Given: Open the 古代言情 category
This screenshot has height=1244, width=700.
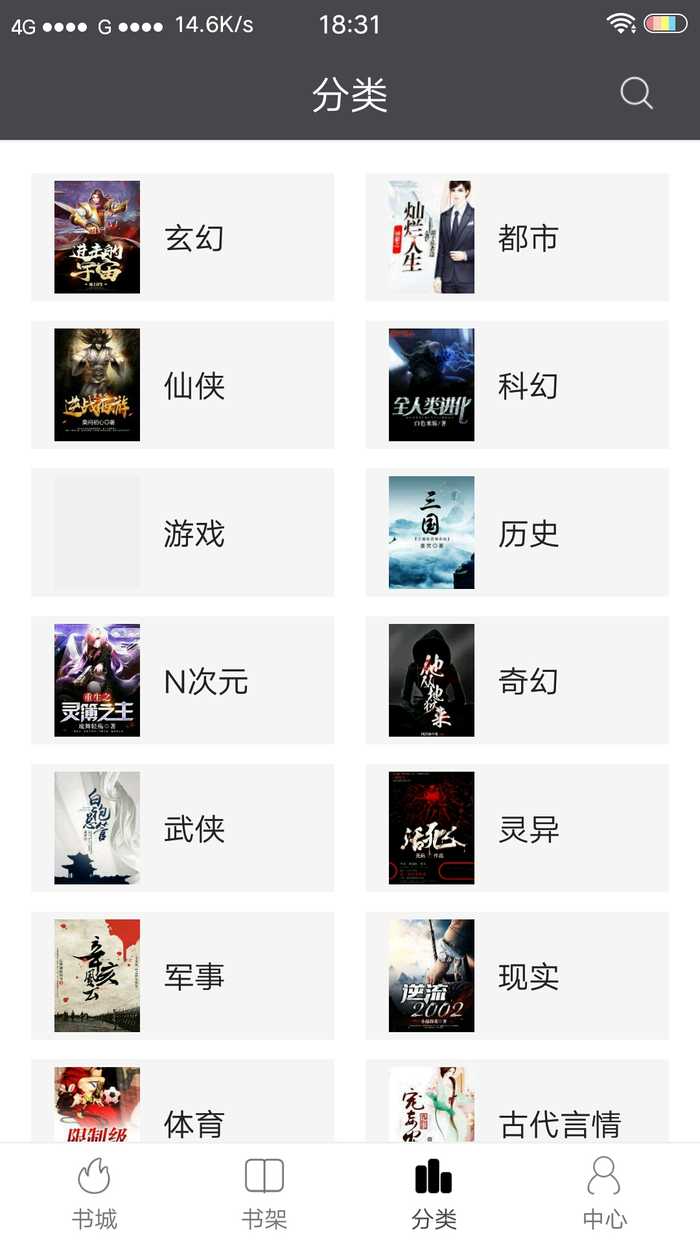Looking at the screenshot, I should pyautogui.click(x=517, y=1110).
